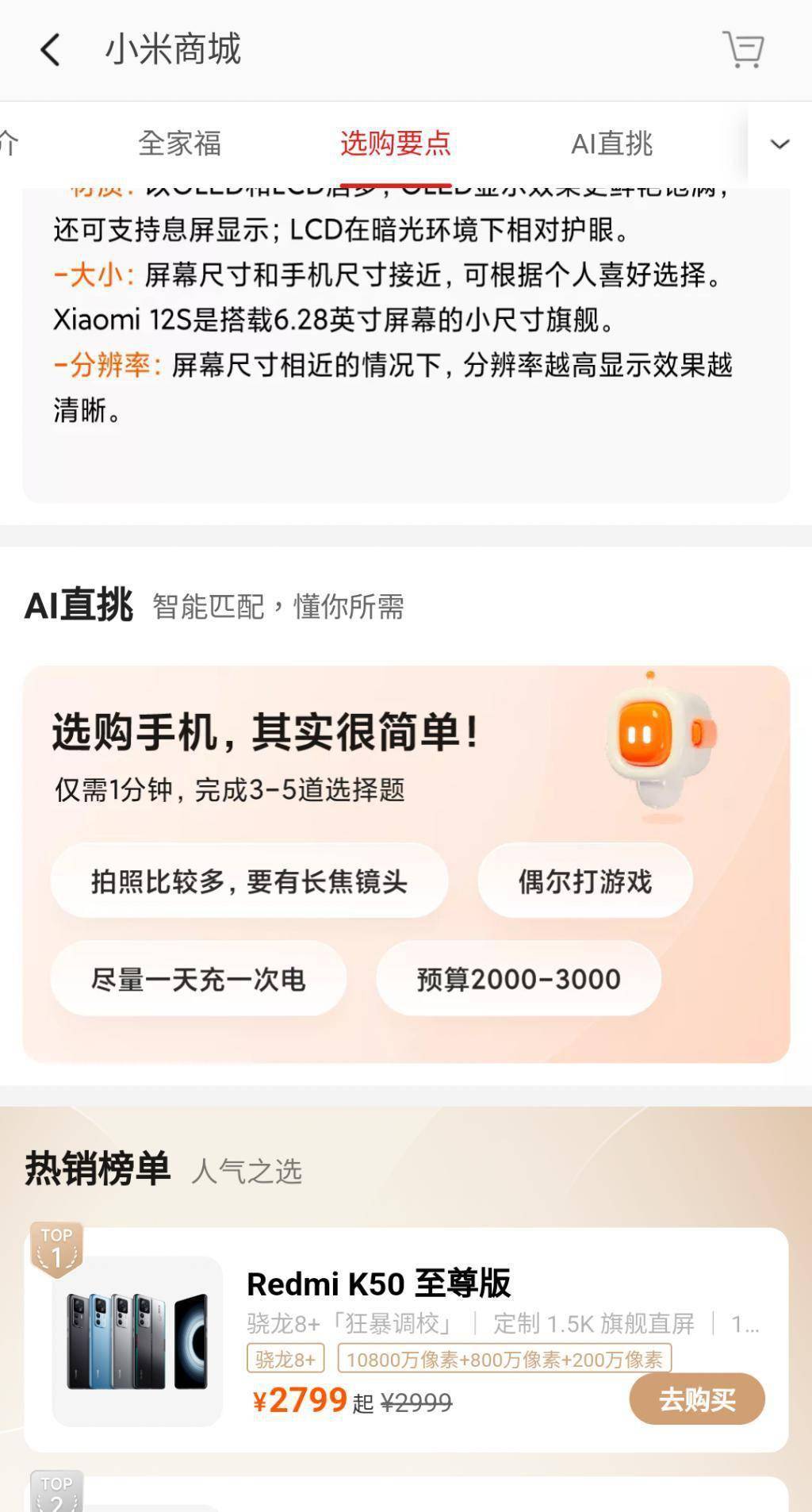Click the back arrow at top left
This screenshot has height=1512, width=812.
(x=50, y=49)
